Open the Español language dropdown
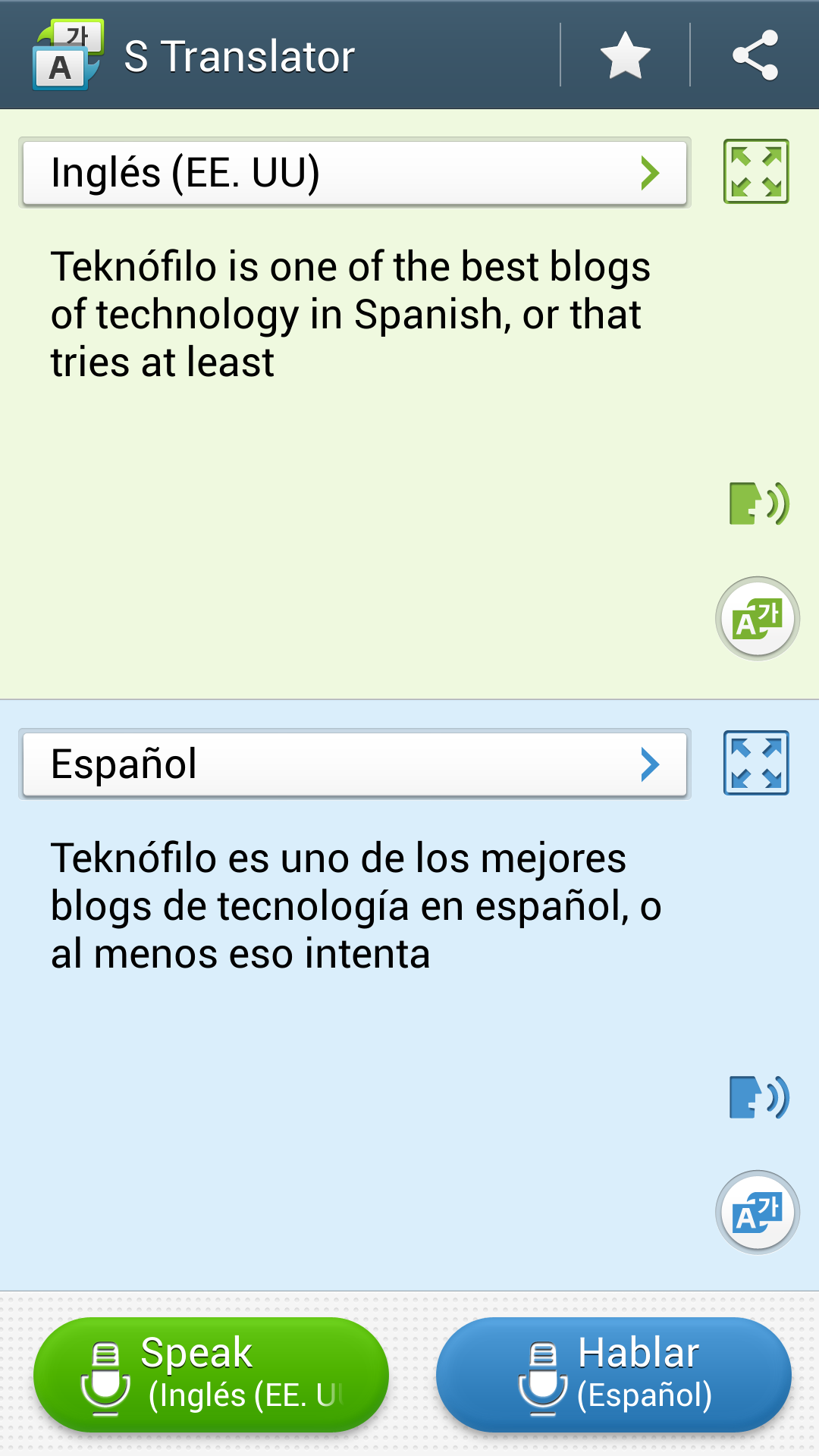819x1456 pixels. [355, 764]
